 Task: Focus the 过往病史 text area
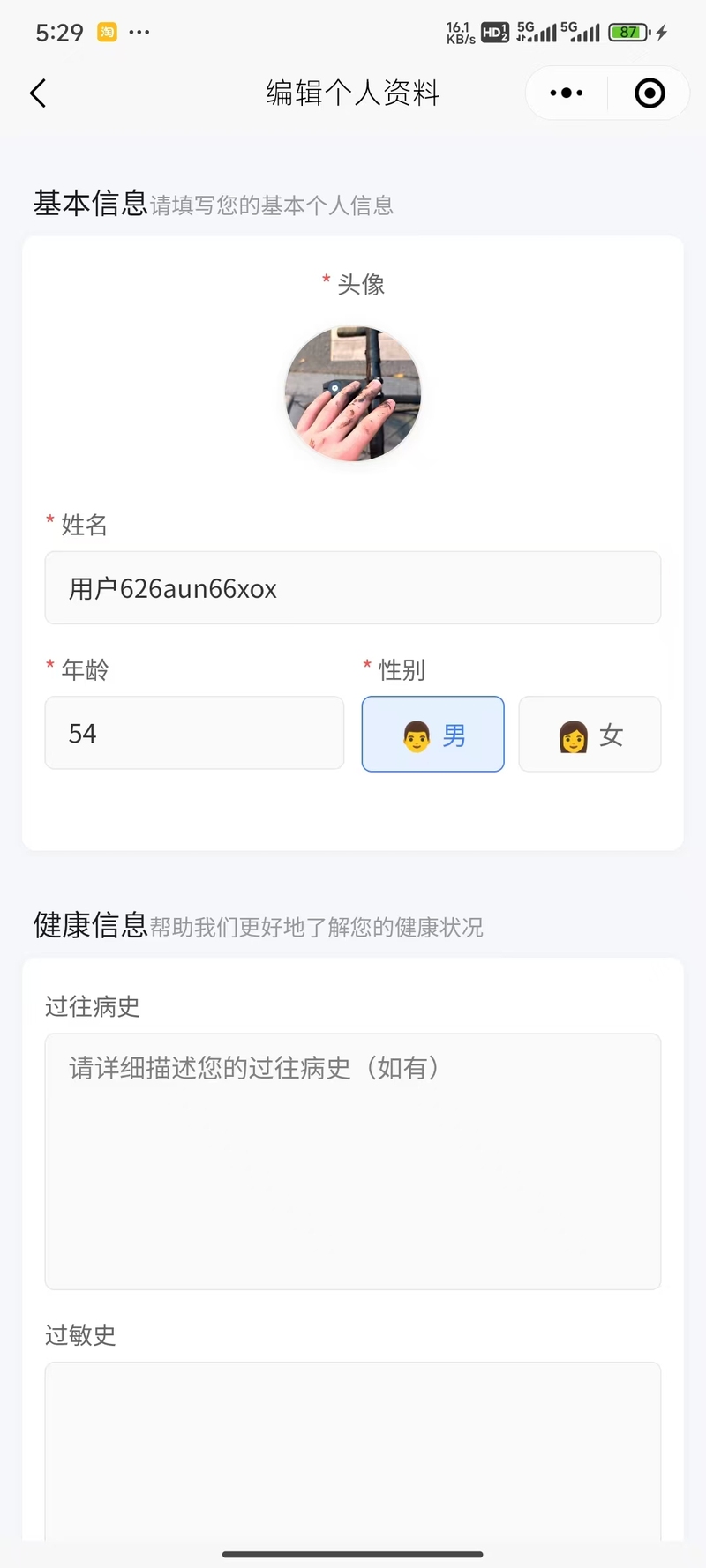pos(353,1161)
